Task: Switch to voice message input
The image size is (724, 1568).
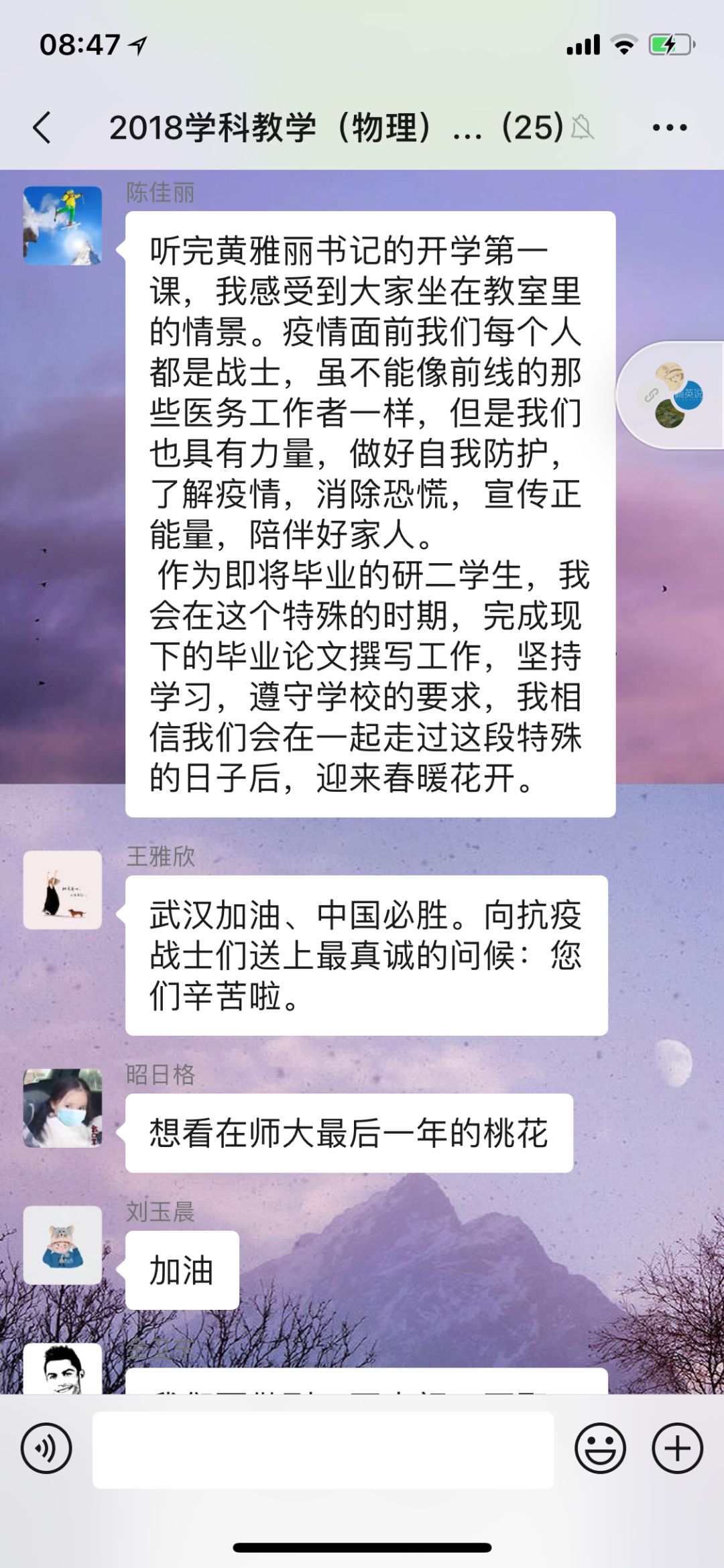Action: pyautogui.click(x=46, y=1448)
